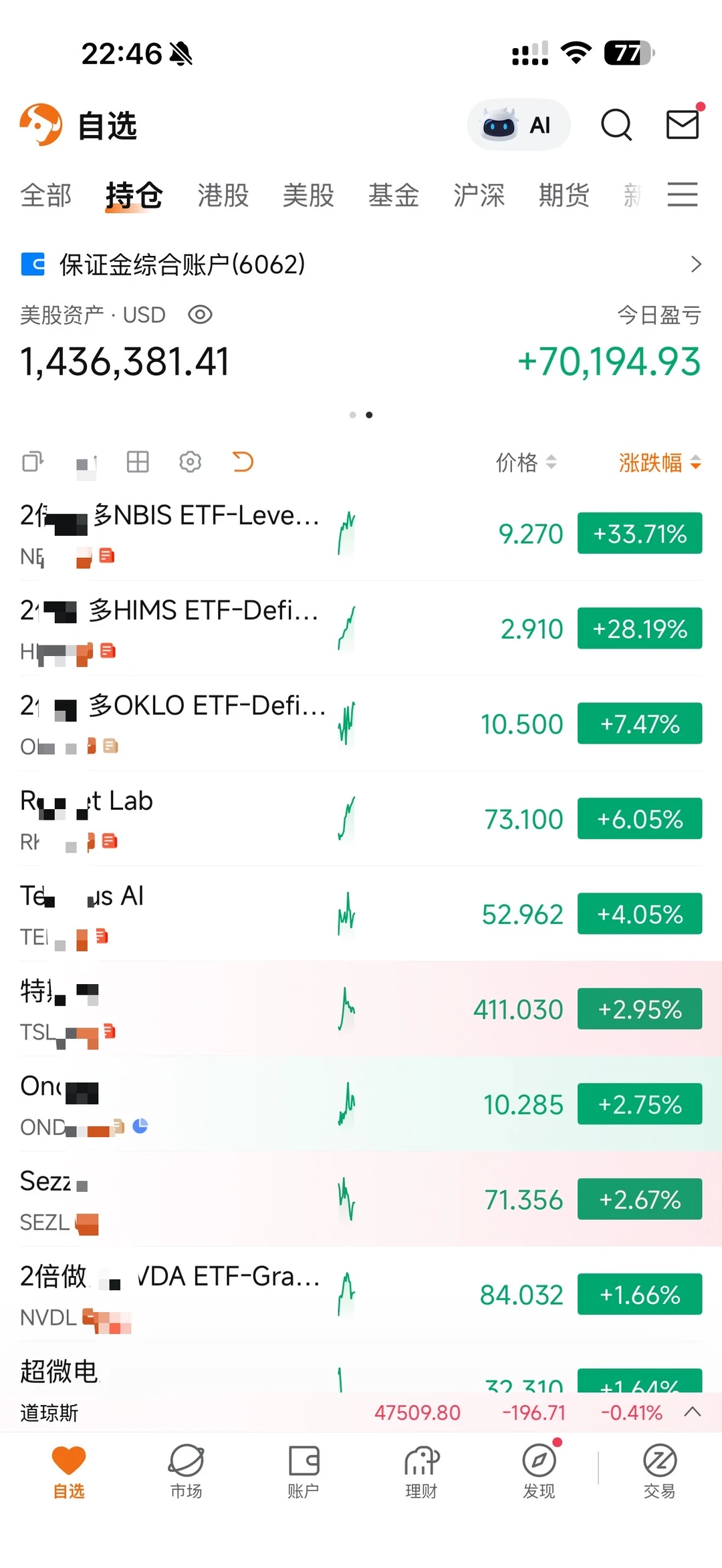Sort list by 价格 column
Image resolution: width=722 pixels, height=1568 pixels.
[x=527, y=462]
